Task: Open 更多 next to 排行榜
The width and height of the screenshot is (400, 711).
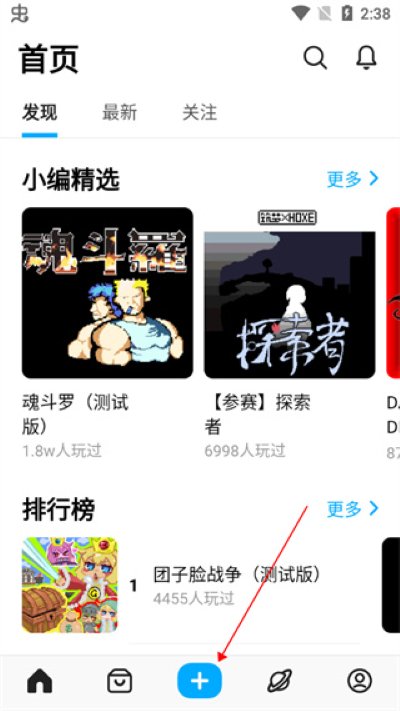Action: pyautogui.click(x=353, y=509)
